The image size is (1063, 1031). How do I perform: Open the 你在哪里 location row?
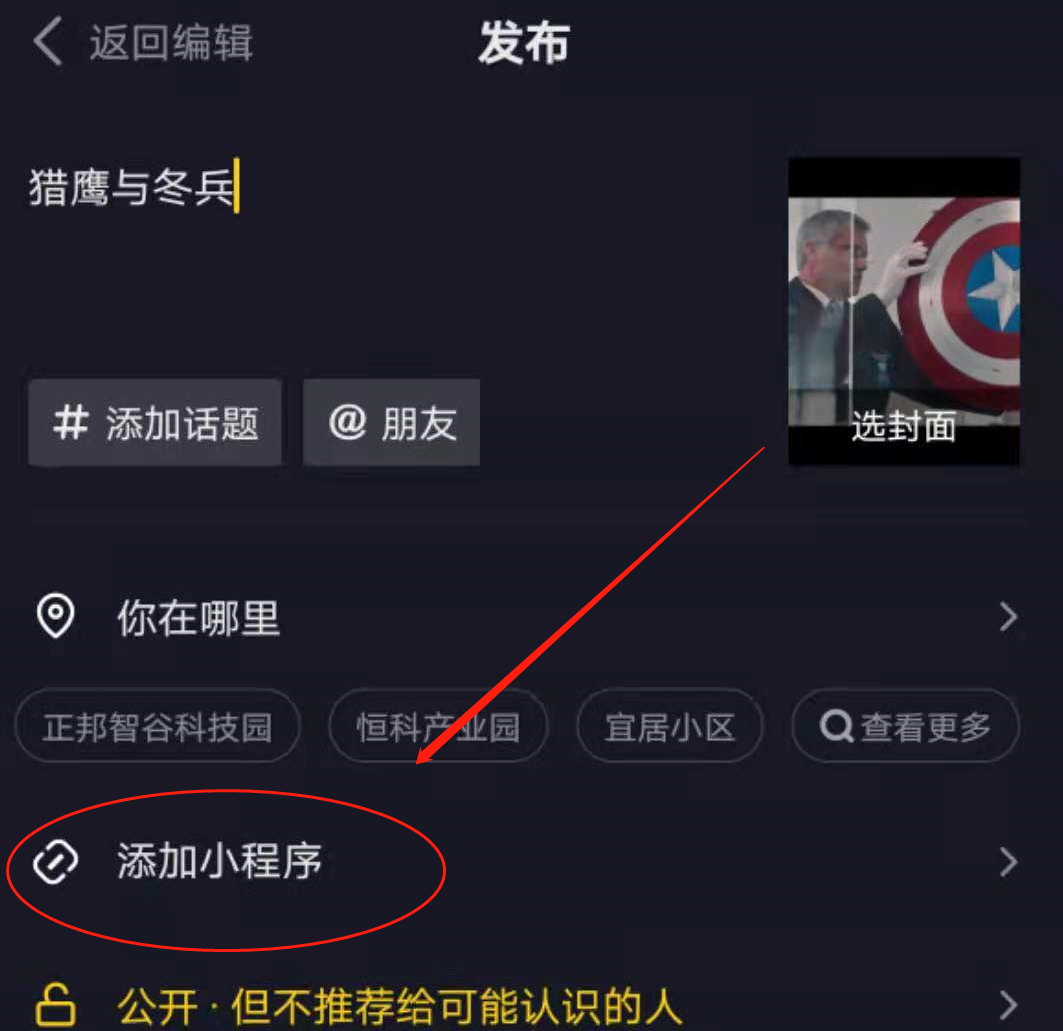pyautogui.click(x=530, y=618)
